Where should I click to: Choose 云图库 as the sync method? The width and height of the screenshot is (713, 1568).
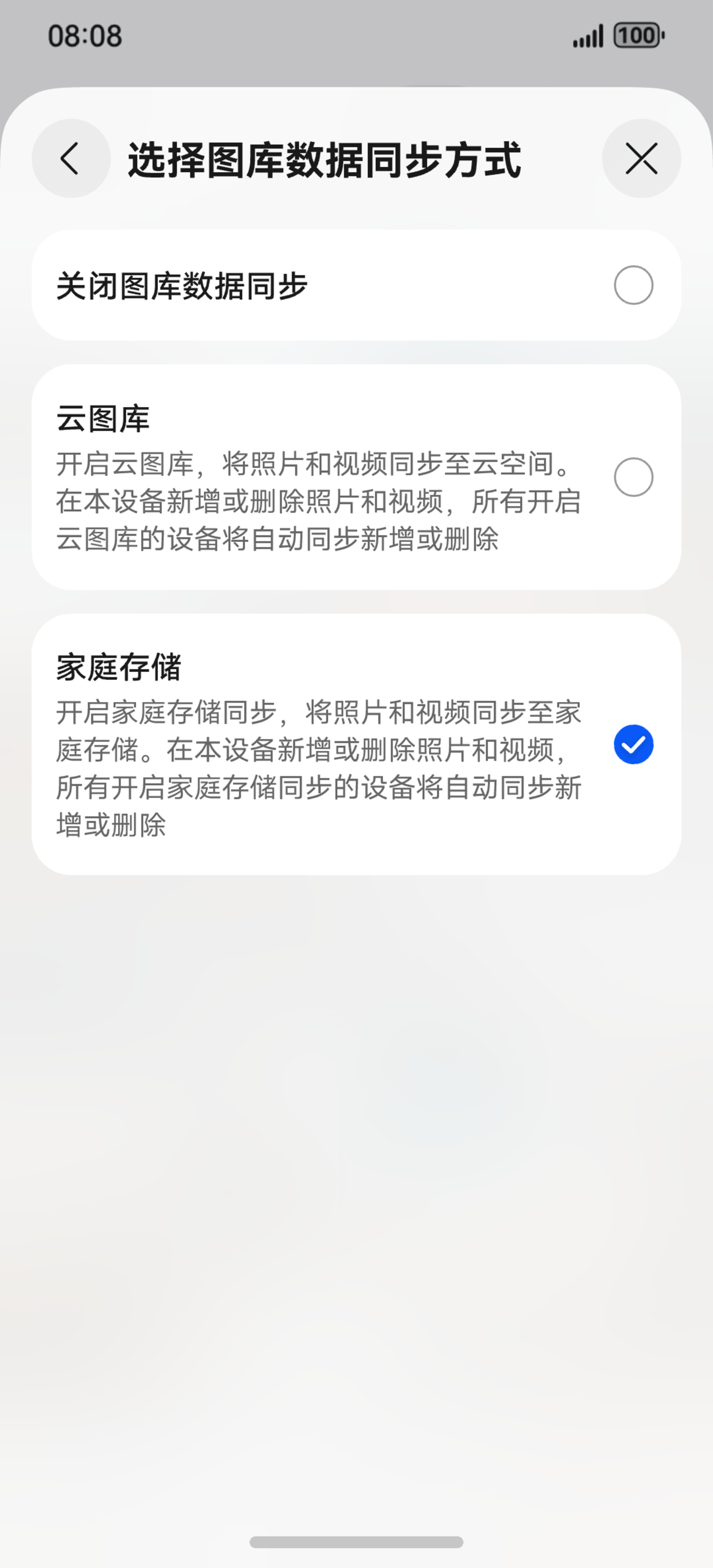pyautogui.click(x=633, y=477)
